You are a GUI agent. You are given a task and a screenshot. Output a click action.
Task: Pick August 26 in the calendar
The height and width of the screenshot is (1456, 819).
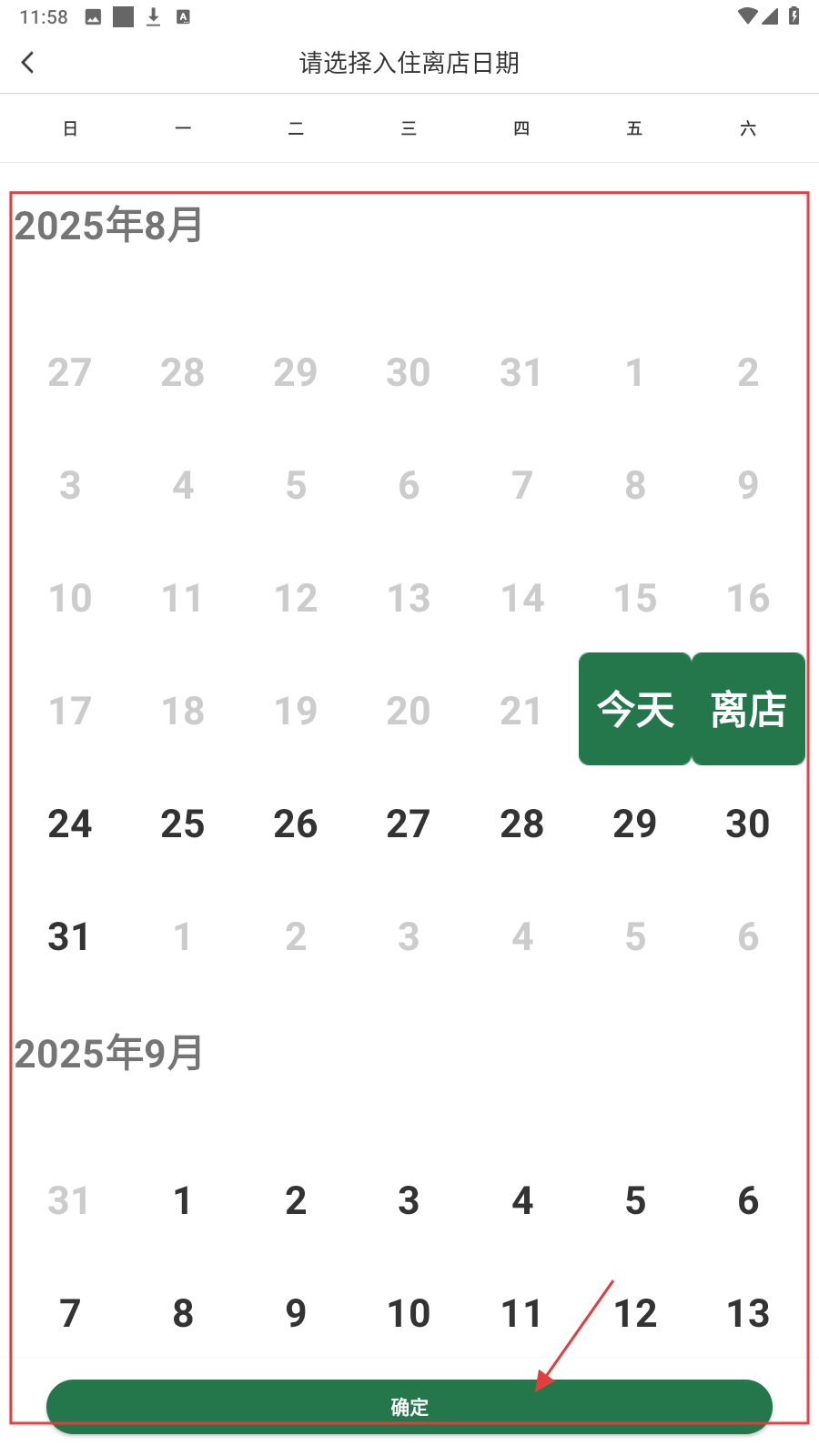pyautogui.click(x=296, y=824)
